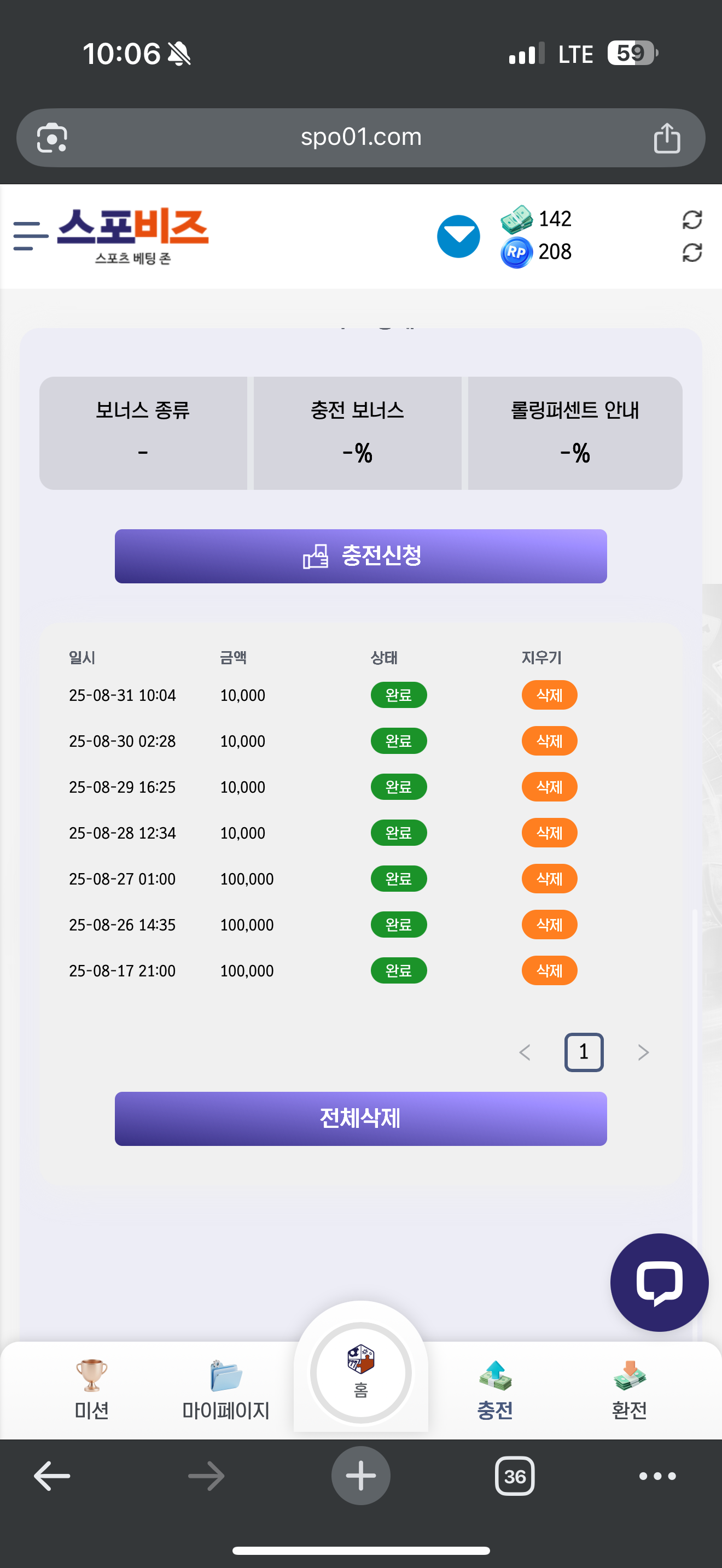This screenshot has width=722, height=1568.
Task: Go to the next page of records
Action: pyautogui.click(x=643, y=1052)
